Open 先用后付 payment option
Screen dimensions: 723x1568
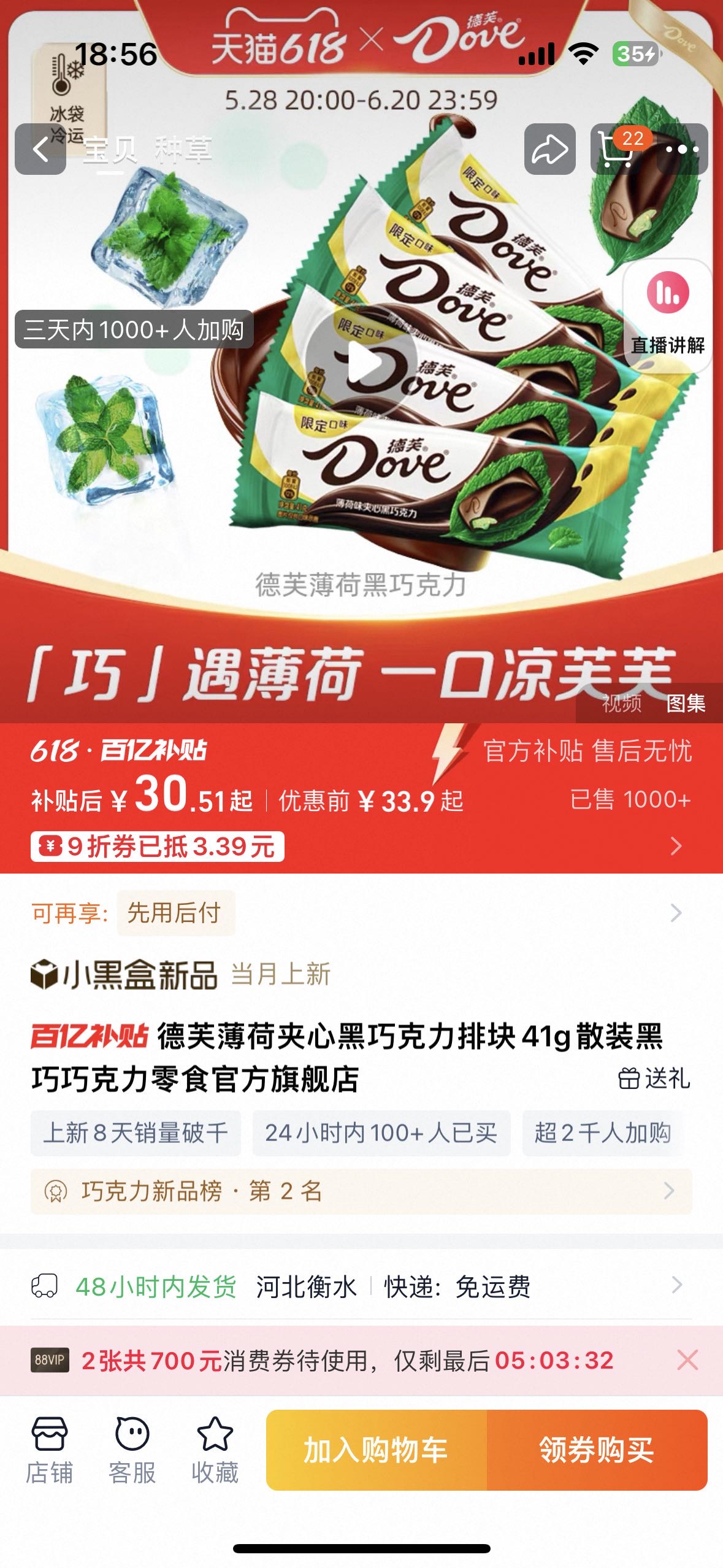pyautogui.click(x=174, y=913)
